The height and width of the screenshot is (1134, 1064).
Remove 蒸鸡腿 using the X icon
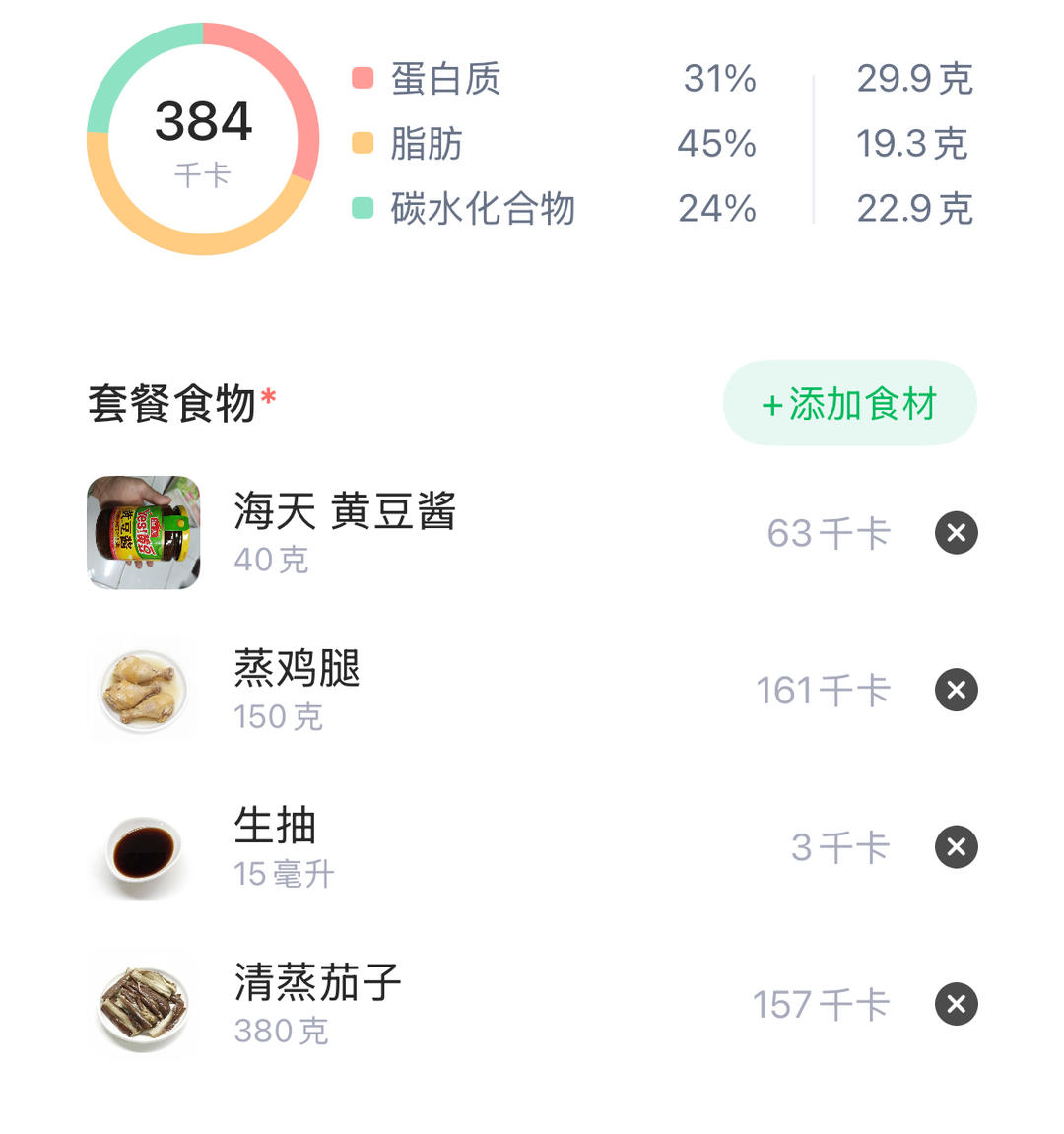pos(954,691)
